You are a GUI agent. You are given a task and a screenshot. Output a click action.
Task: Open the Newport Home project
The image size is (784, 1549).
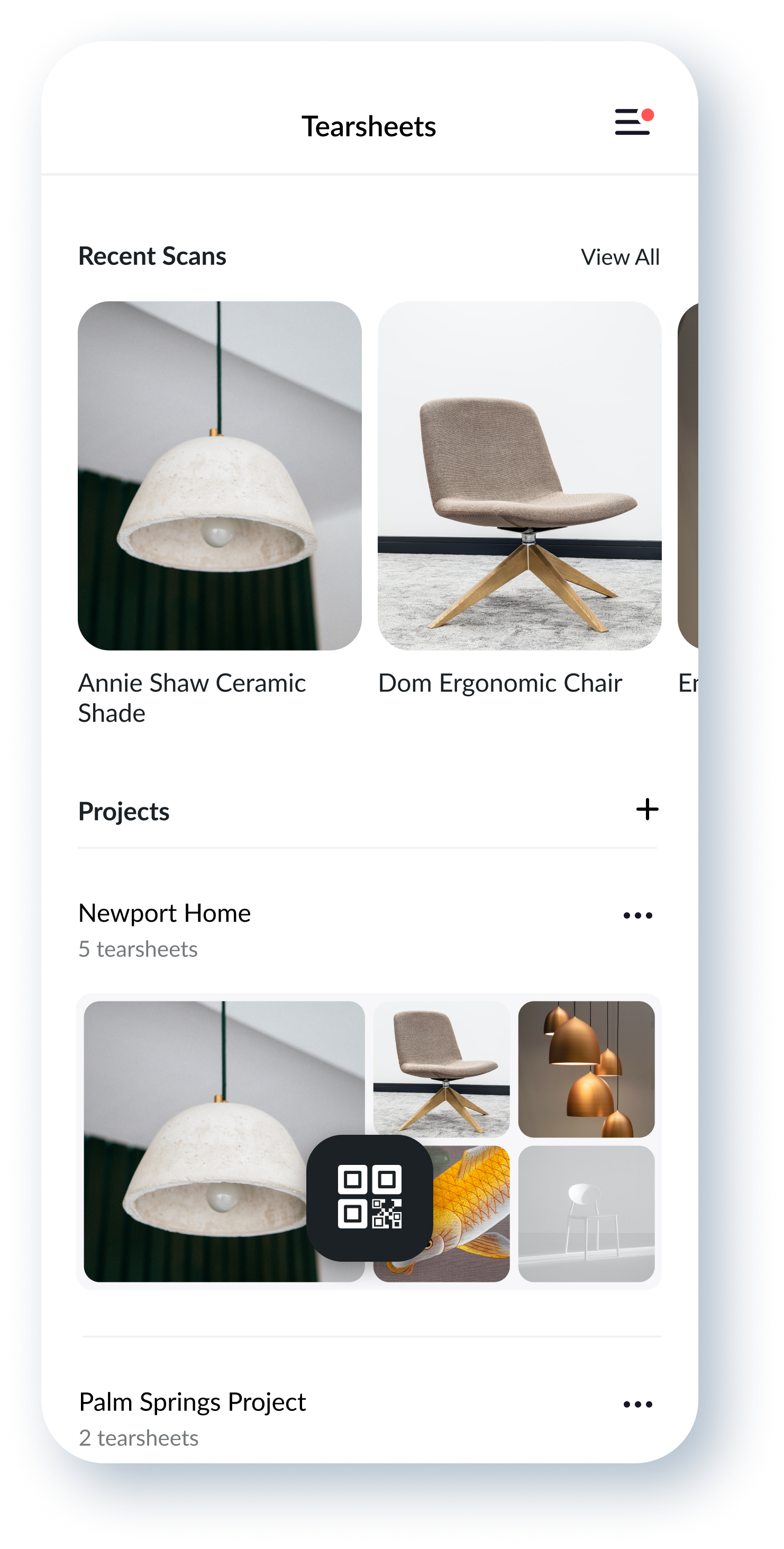(164, 914)
